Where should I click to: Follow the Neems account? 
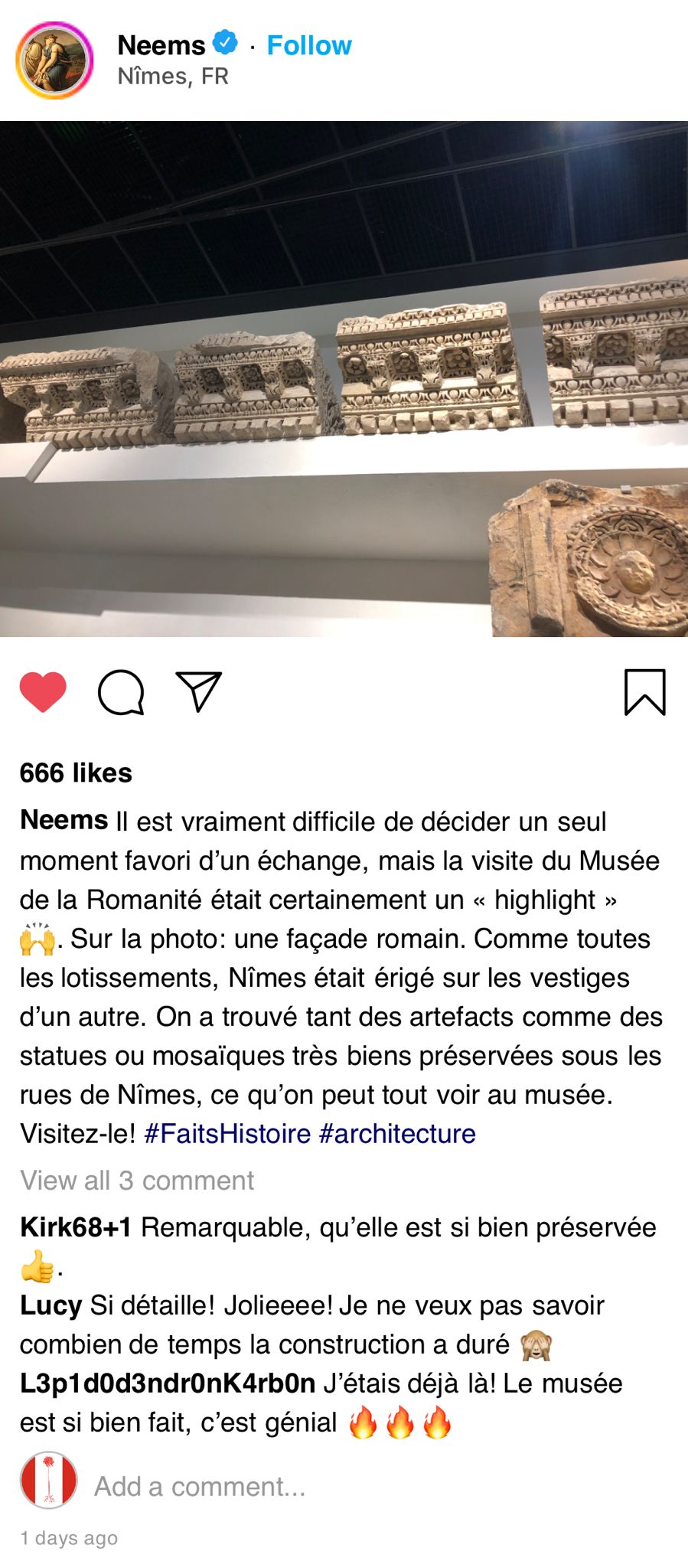coord(308,45)
